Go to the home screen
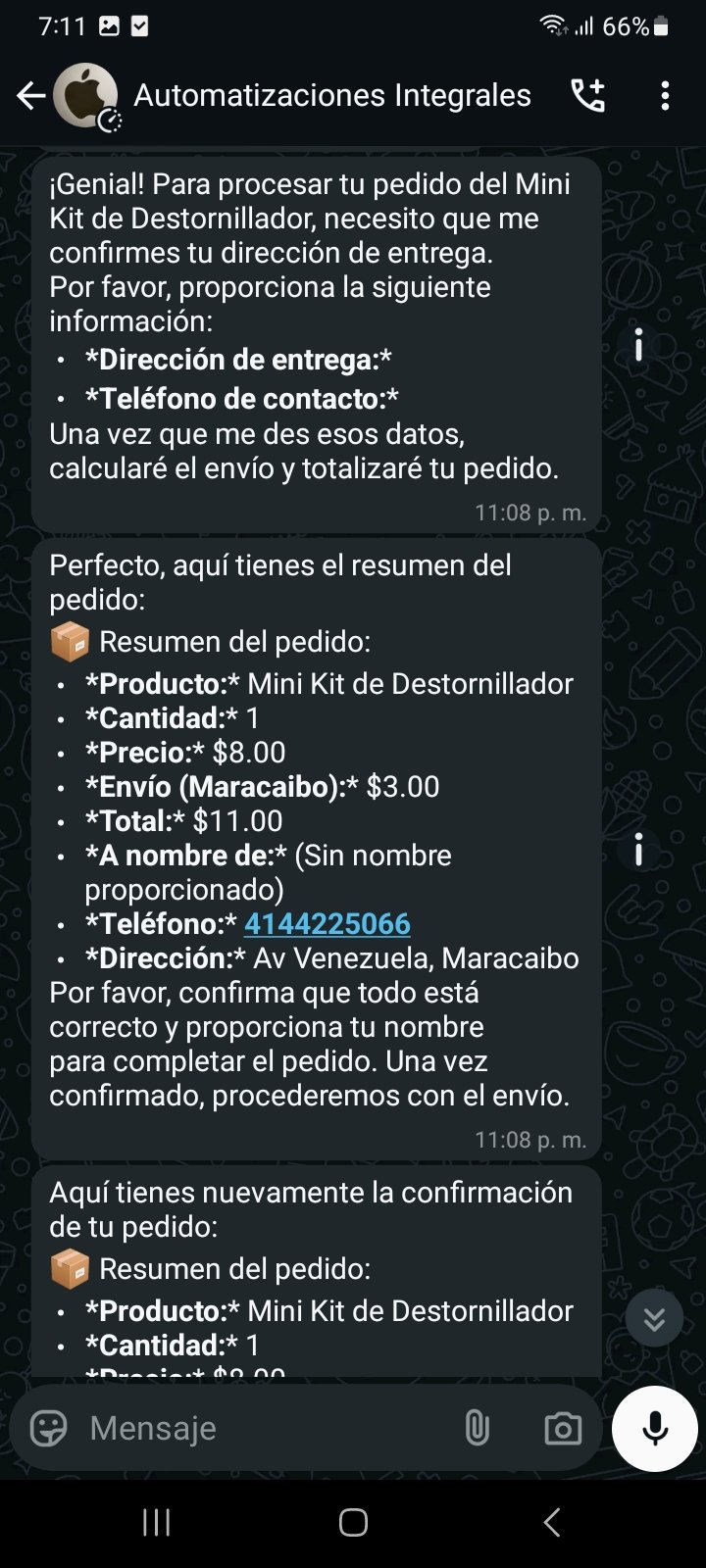This screenshot has width=706, height=1568. click(x=353, y=1522)
